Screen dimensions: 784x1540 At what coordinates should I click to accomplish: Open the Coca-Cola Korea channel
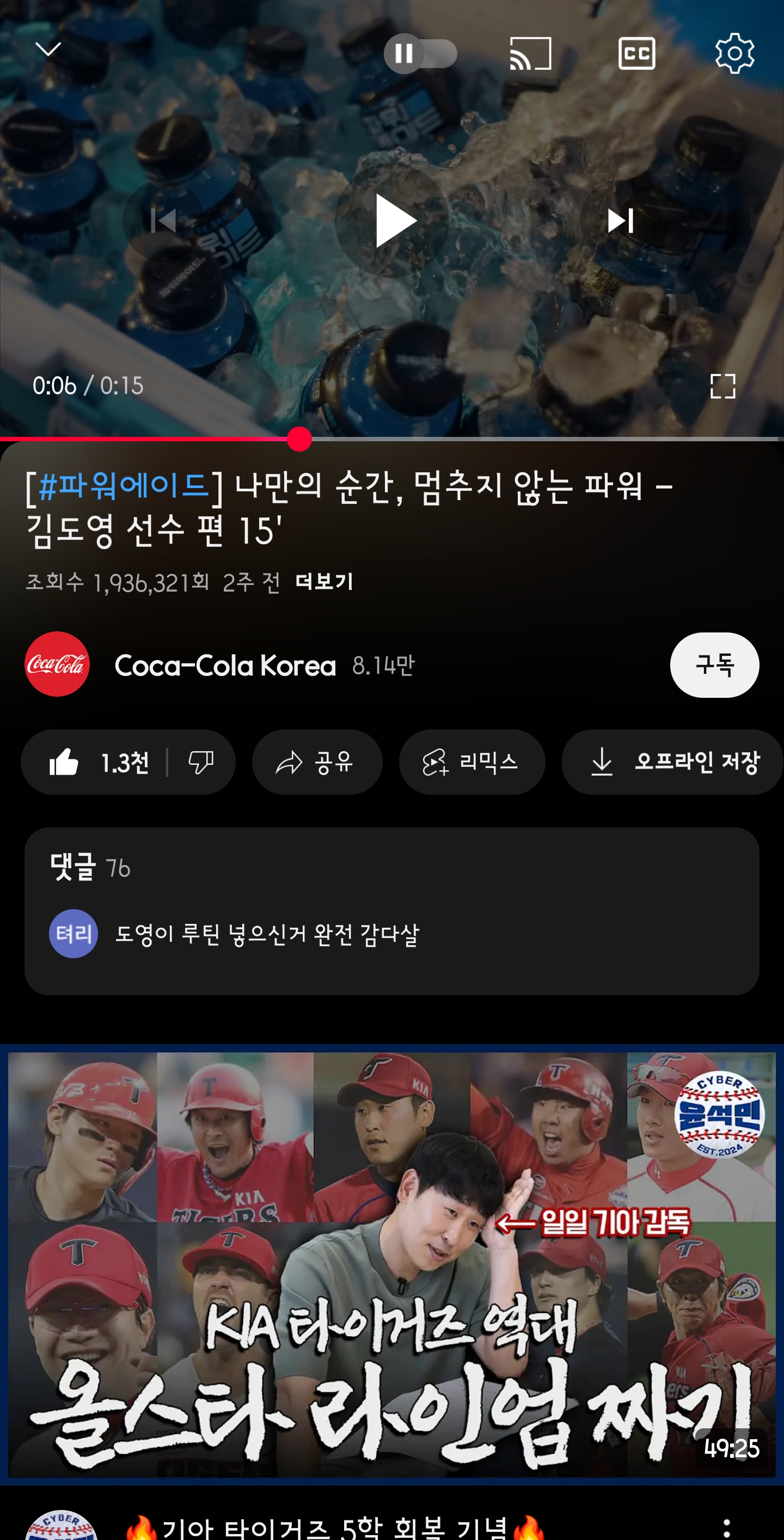[x=225, y=665]
